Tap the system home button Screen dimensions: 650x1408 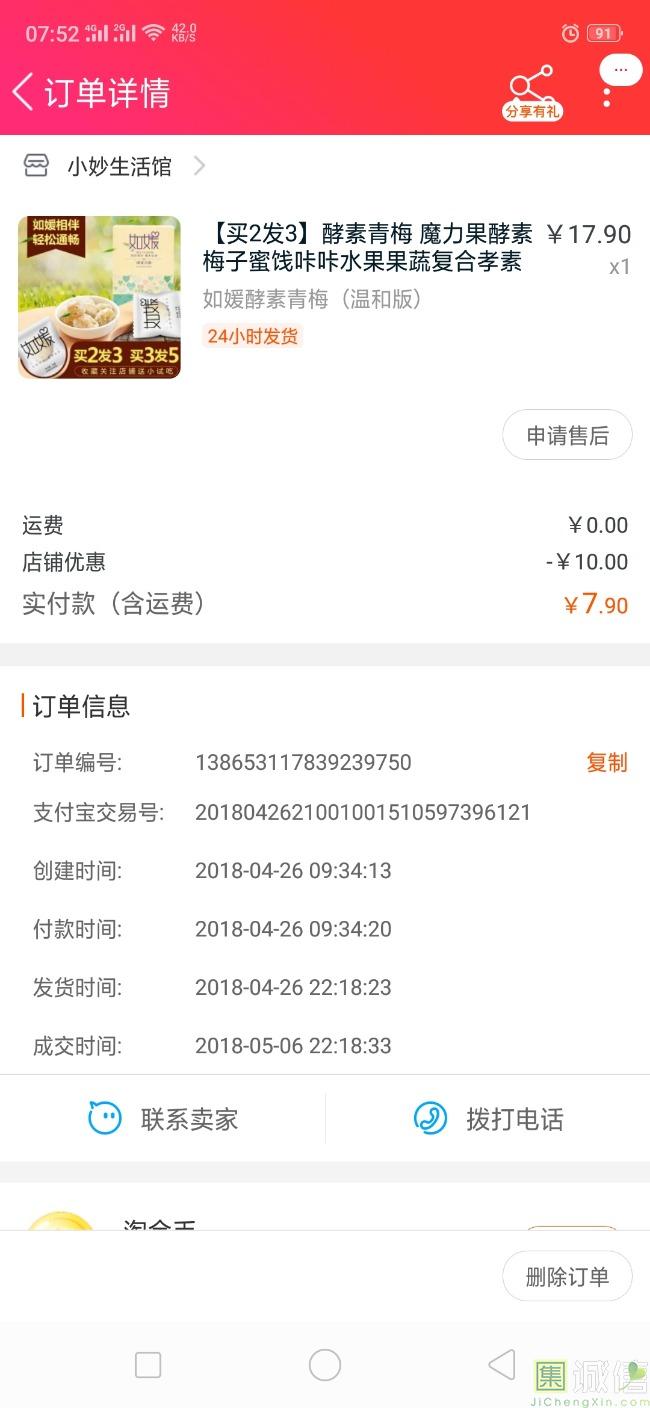coord(325,1365)
